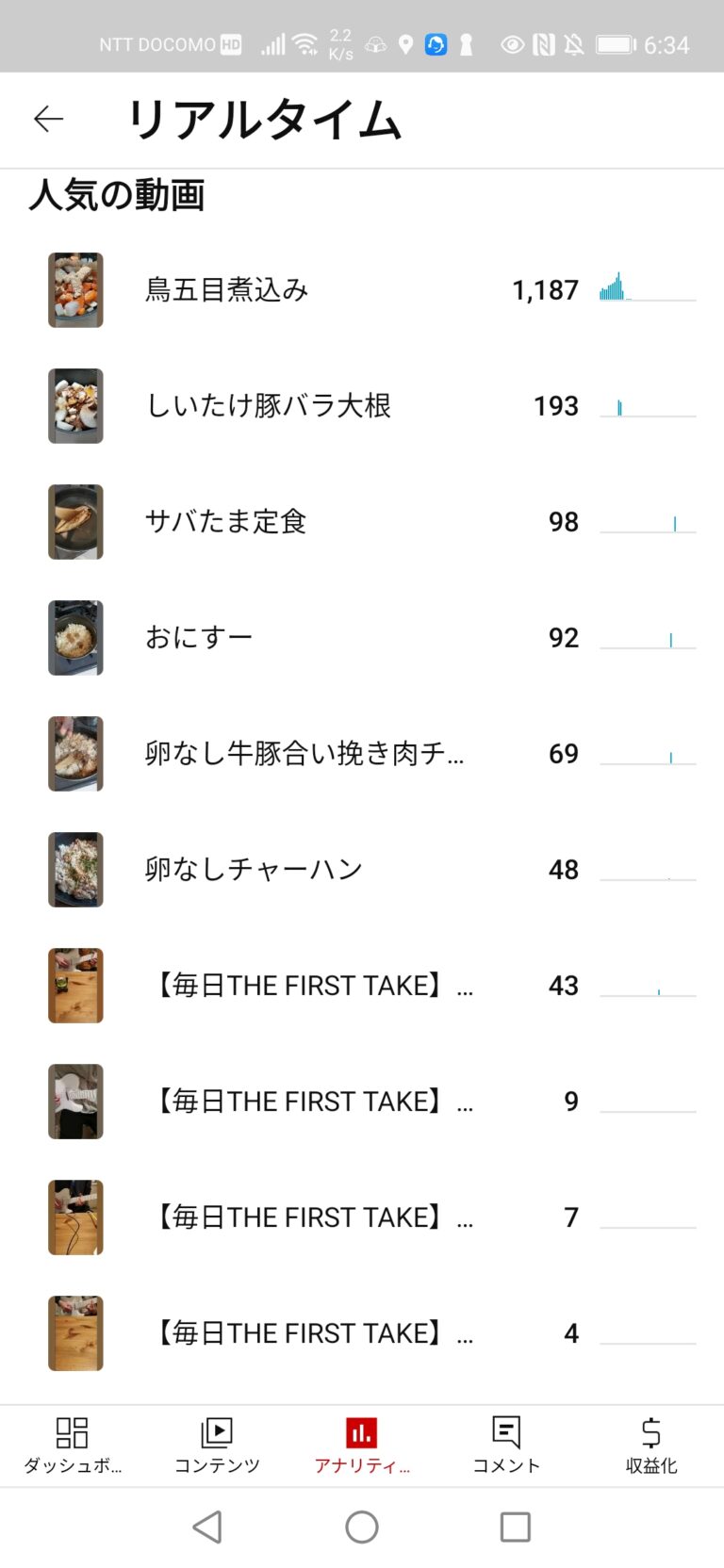The height and width of the screenshot is (1568, 724).
Task: Open the system recent apps button
Action: 515,1527
